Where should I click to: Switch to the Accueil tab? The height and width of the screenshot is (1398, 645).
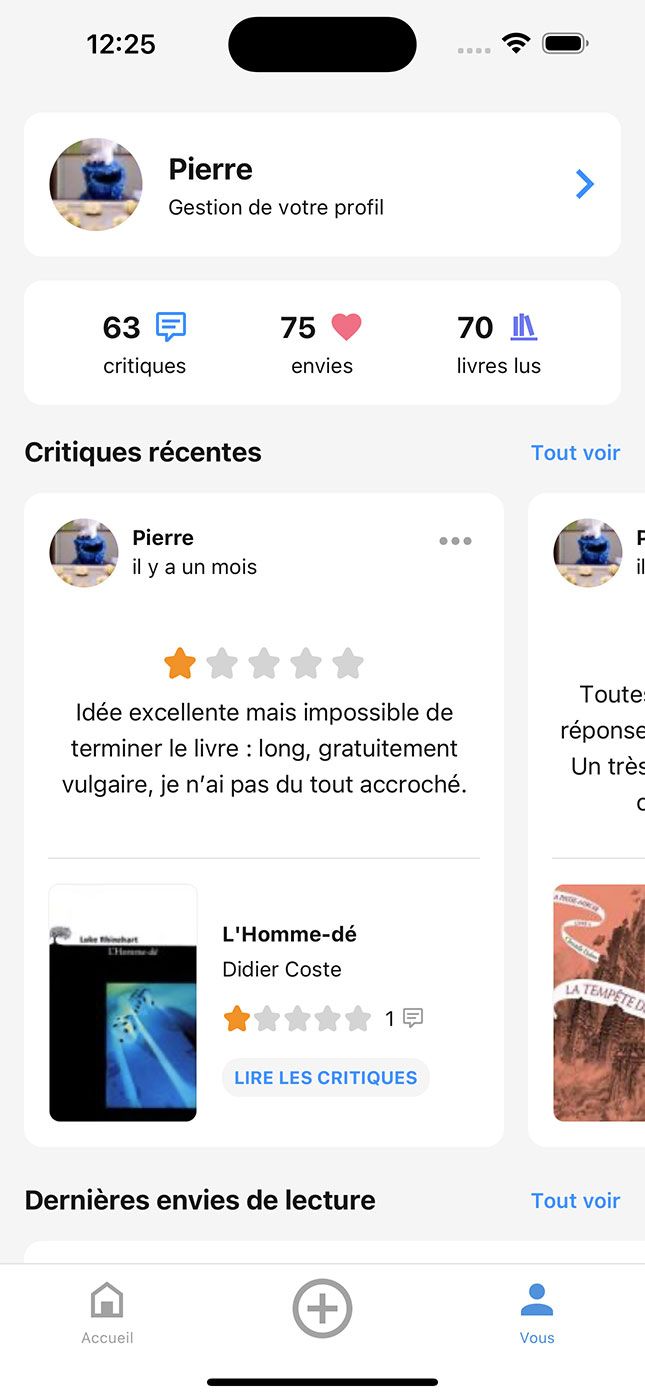pos(107,1313)
